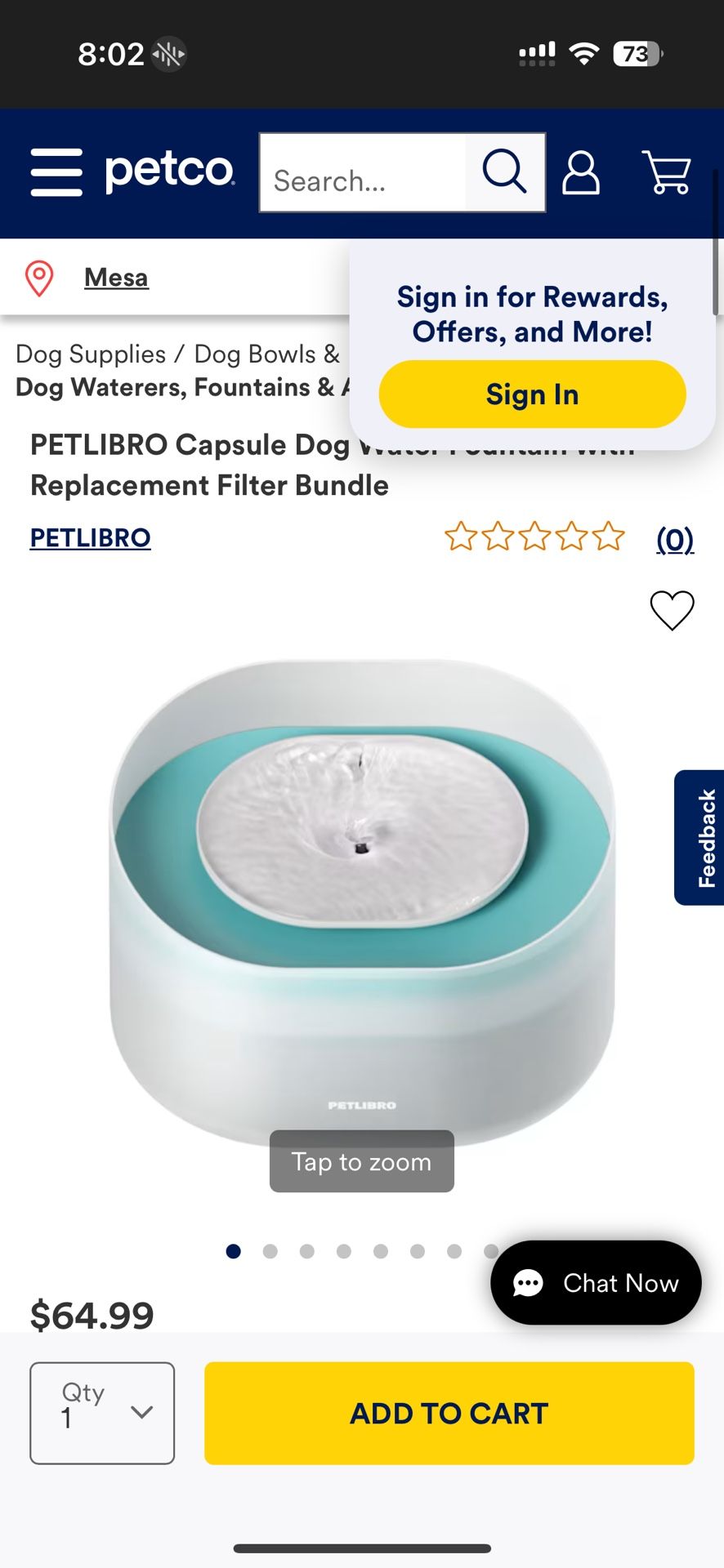This screenshot has width=724, height=1568.
Task: Go to the petco home logo
Action: (x=169, y=171)
